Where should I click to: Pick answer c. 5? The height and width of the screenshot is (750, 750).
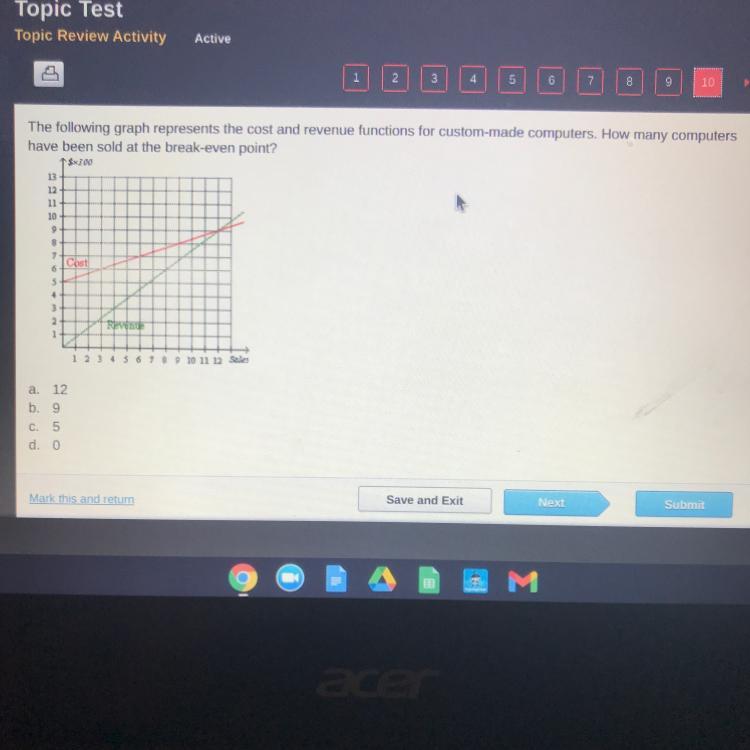pos(44,426)
